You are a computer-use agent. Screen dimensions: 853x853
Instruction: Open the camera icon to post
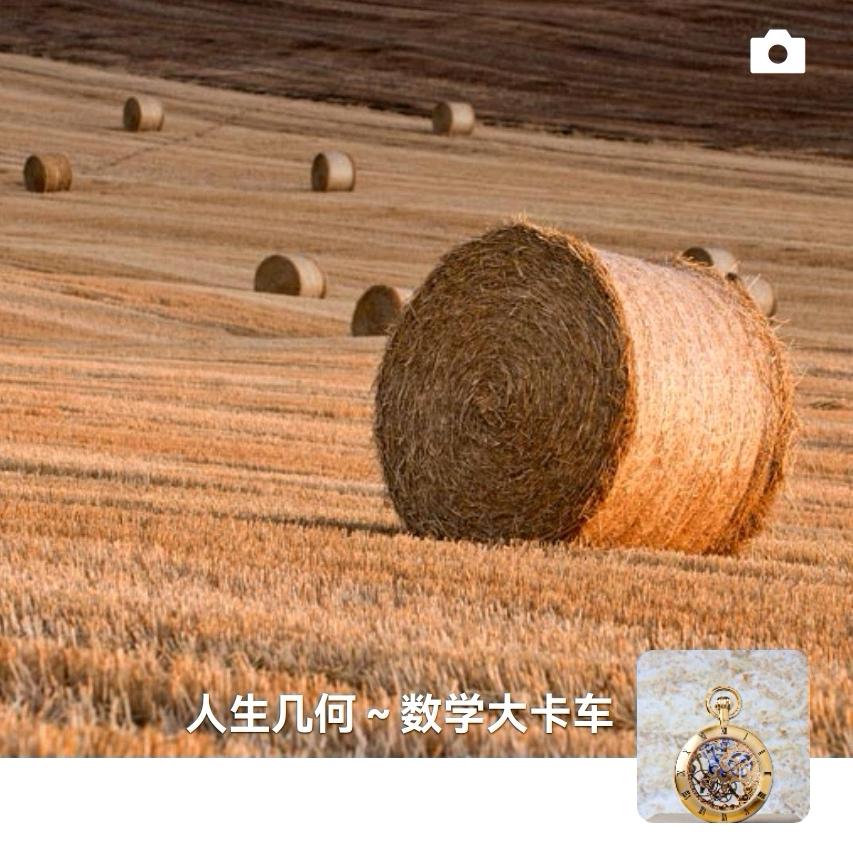(x=777, y=52)
